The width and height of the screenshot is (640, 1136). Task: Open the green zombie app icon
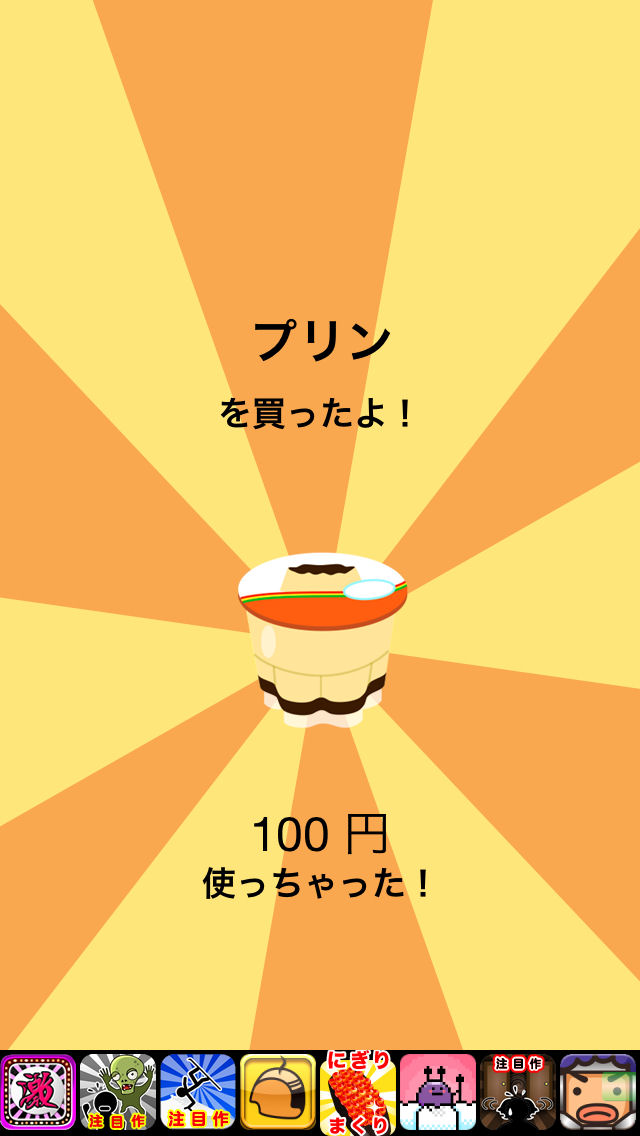pos(118,1093)
